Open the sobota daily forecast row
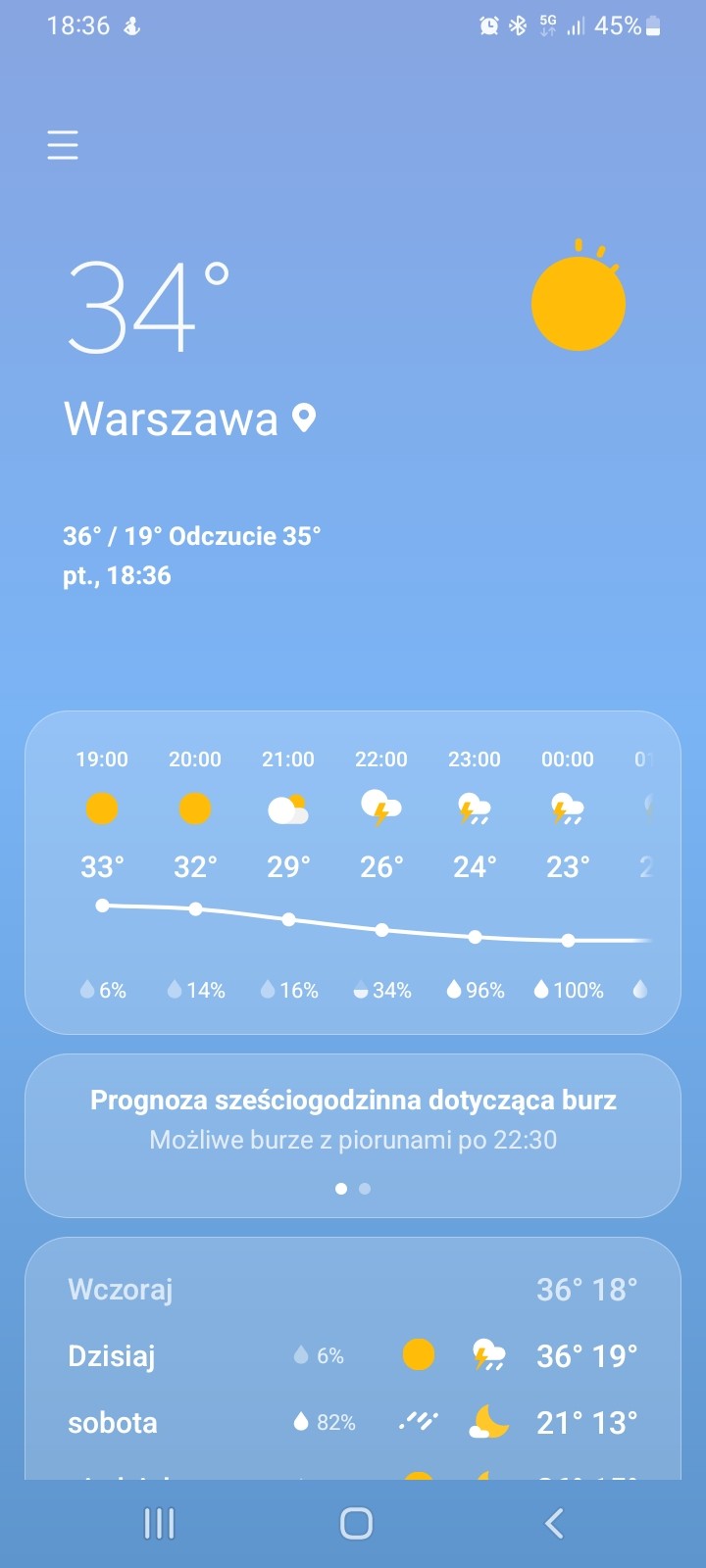This screenshot has height=1568, width=706. click(352, 1423)
